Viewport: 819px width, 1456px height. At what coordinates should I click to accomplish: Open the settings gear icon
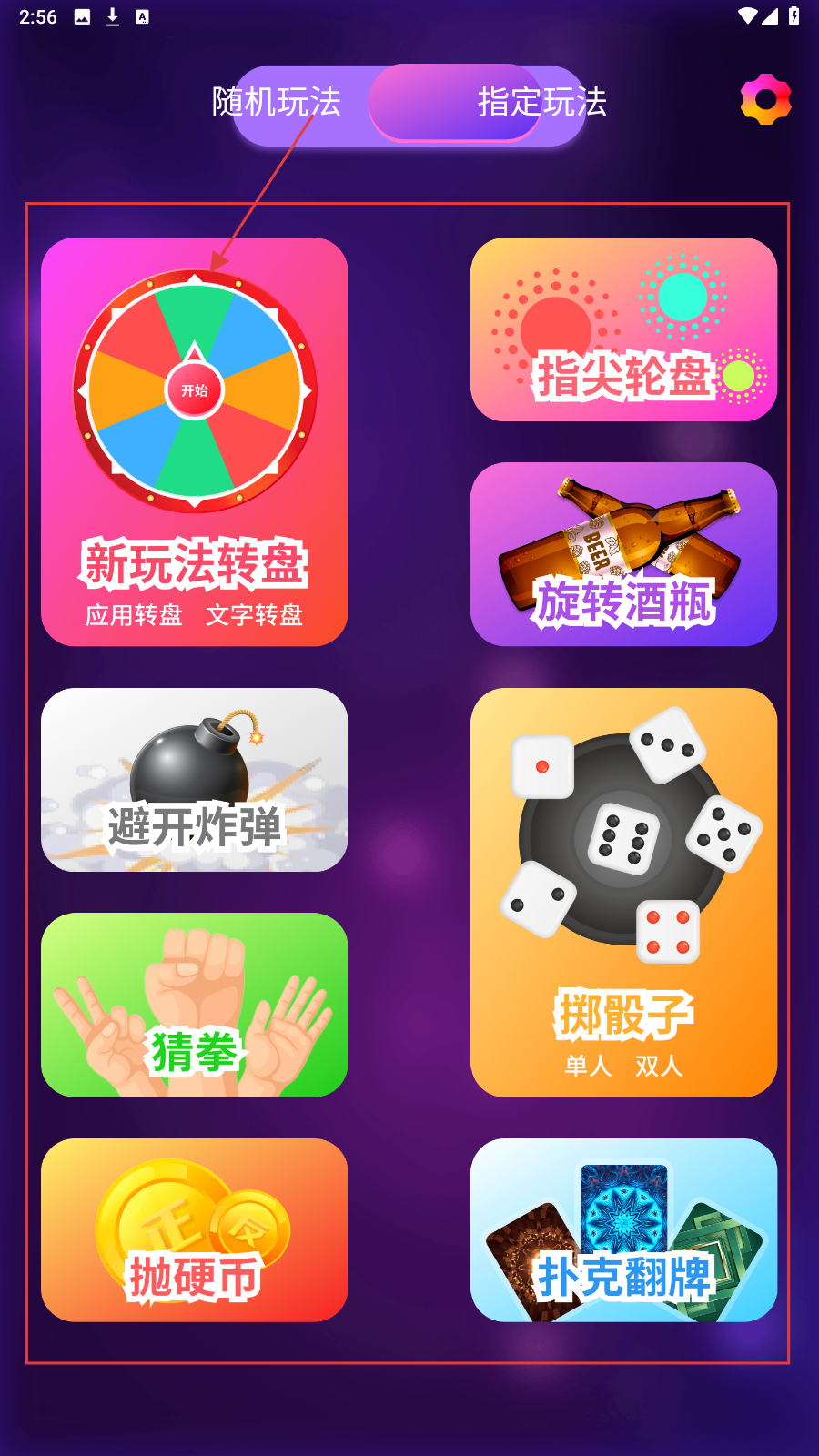click(765, 100)
